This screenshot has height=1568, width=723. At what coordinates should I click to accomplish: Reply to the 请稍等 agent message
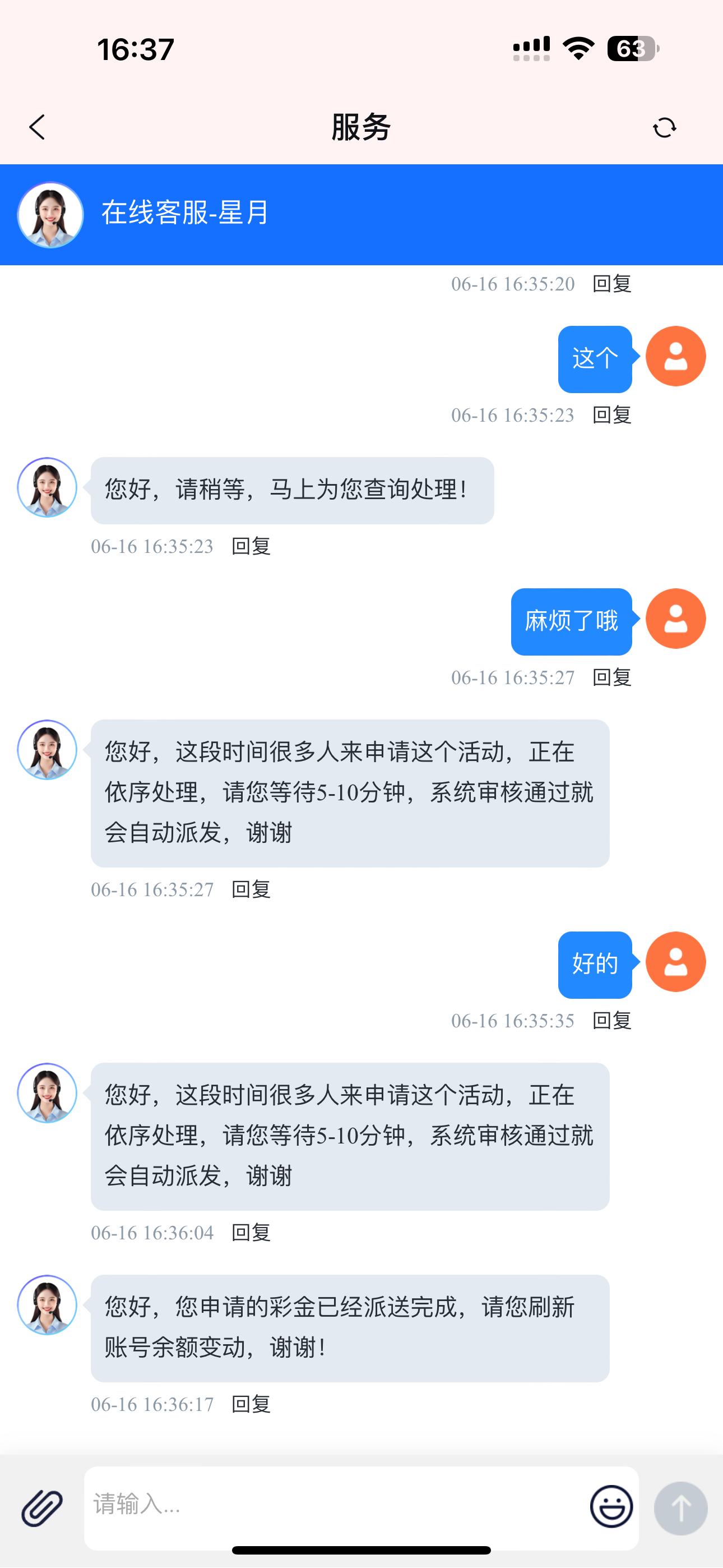pos(251,546)
